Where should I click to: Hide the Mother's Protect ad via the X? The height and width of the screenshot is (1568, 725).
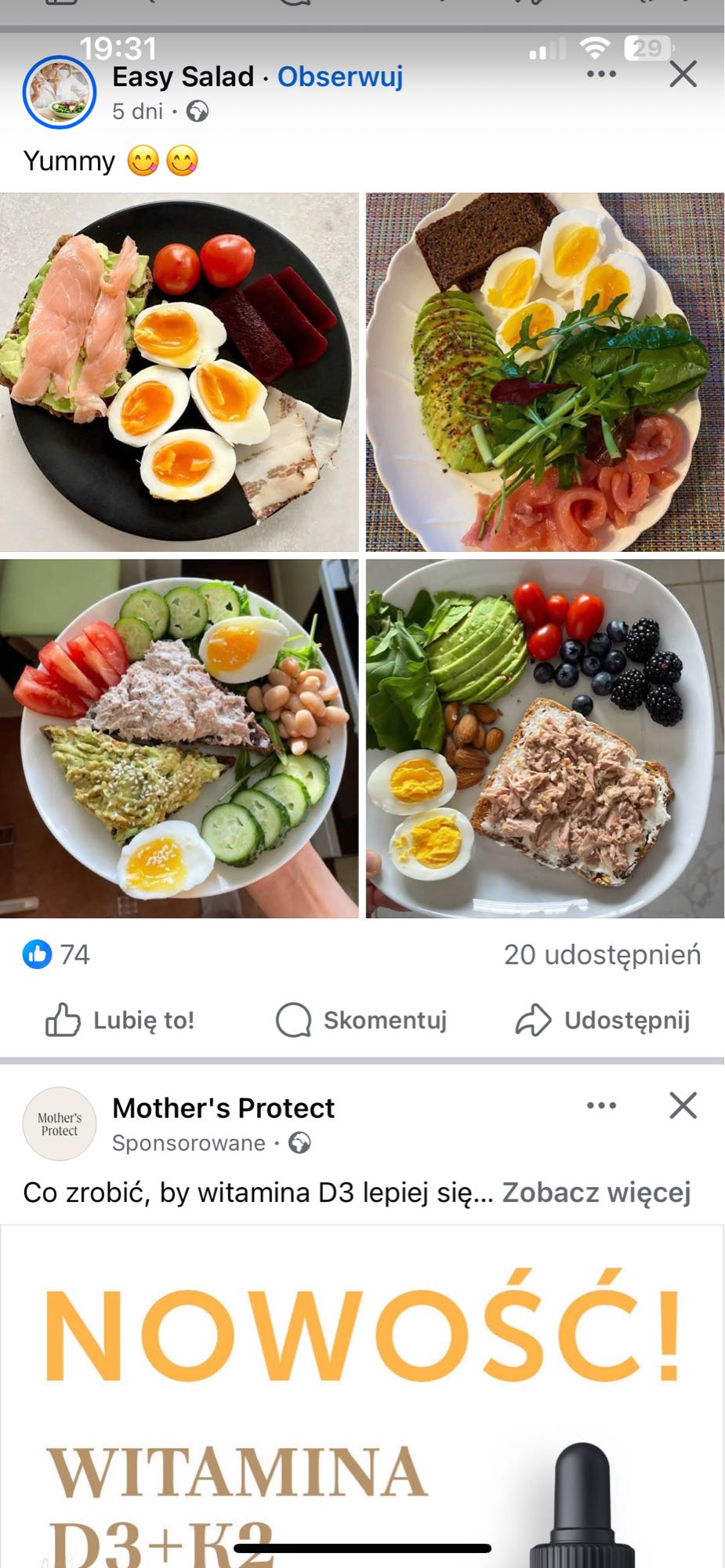684,1106
